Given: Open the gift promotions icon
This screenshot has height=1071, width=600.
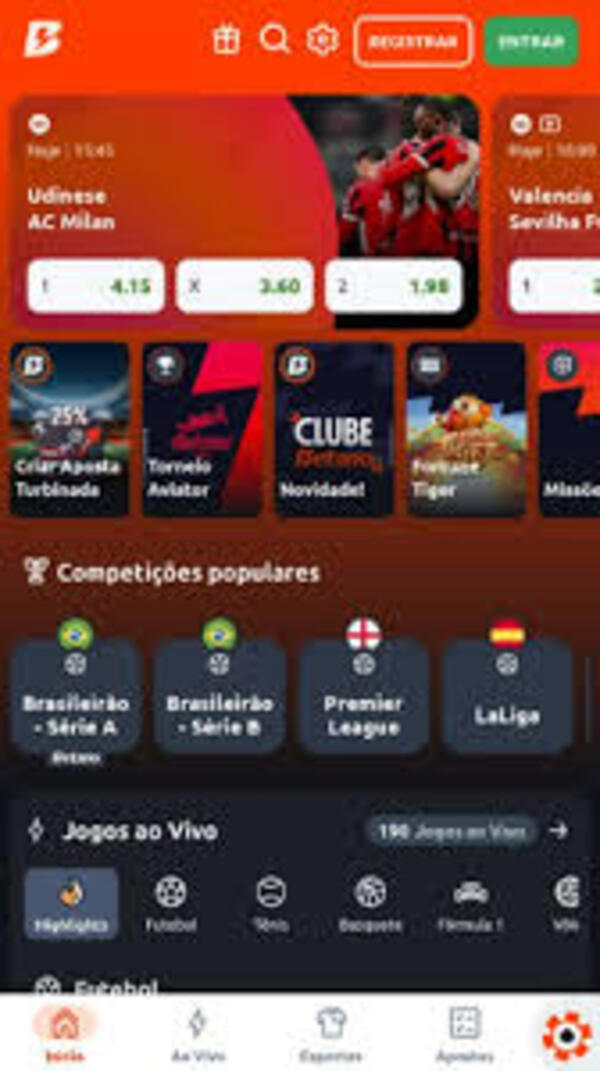Looking at the screenshot, I should [226, 40].
